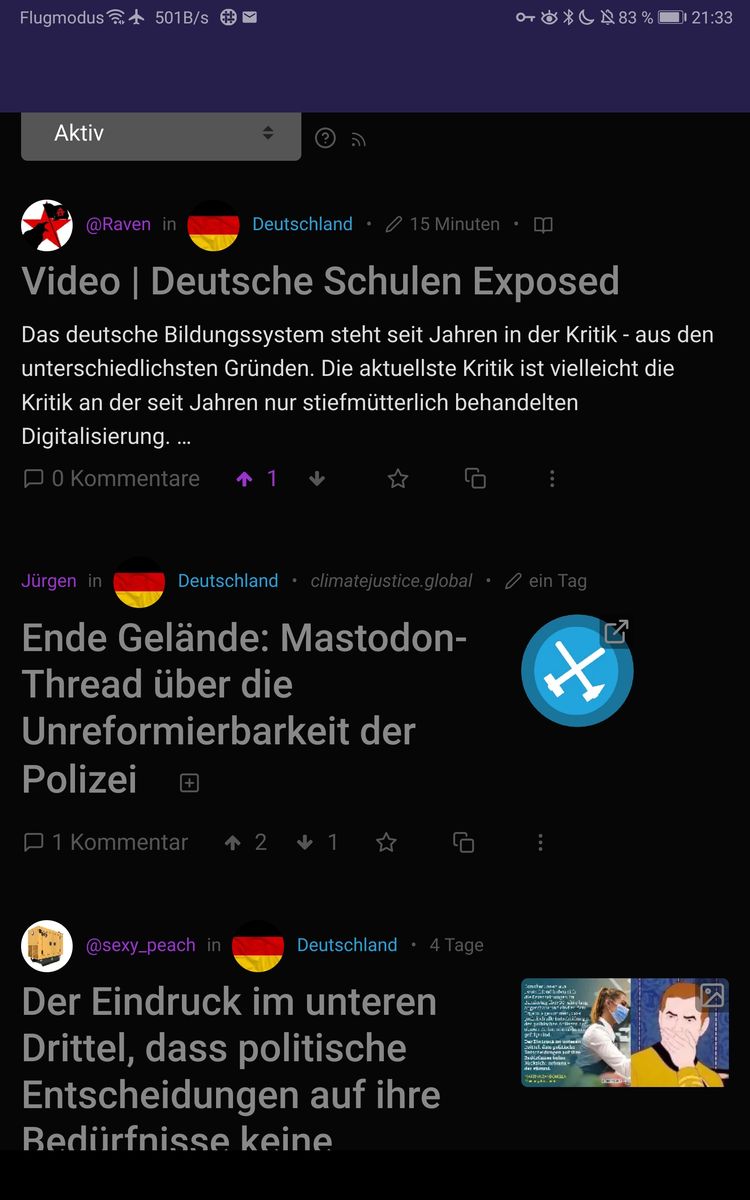Screen dimensions: 750x1200
Task: Upvote the Deutsche Schulen Exposed post
Action: [244, 479]
